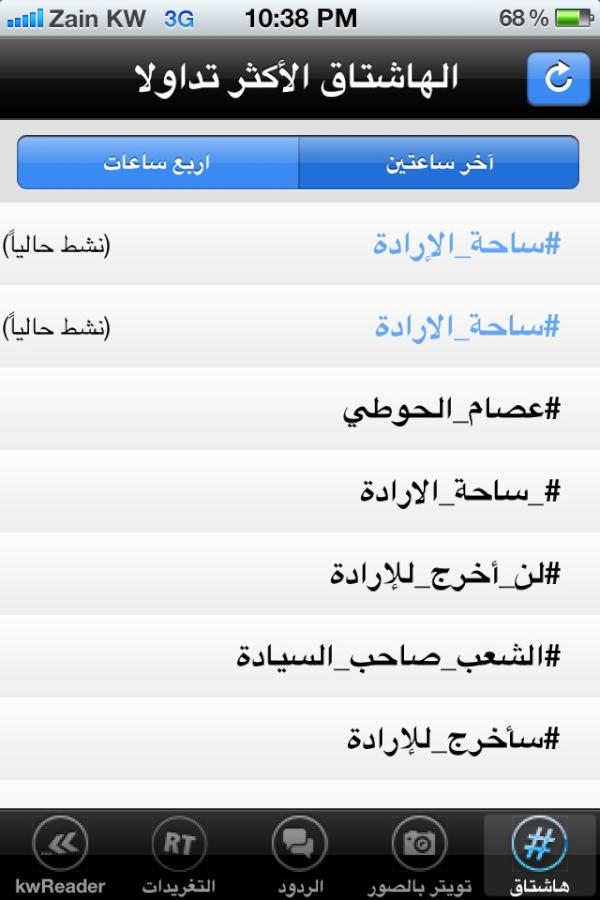Switch to the الردود tab
This screenshot has width=600, height=900.
tap(300, 856)
